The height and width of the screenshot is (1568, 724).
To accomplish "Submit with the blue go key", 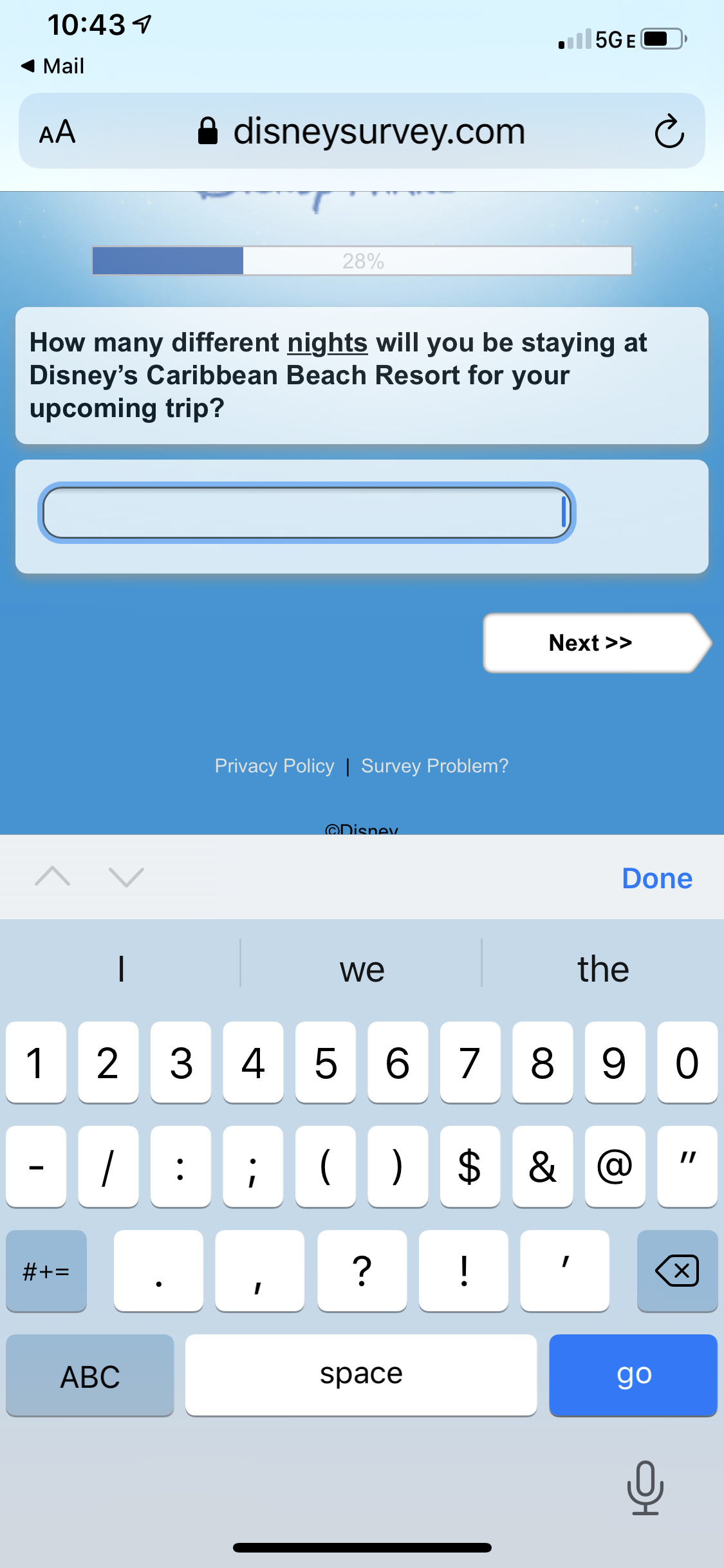I will pos(633,1375).
